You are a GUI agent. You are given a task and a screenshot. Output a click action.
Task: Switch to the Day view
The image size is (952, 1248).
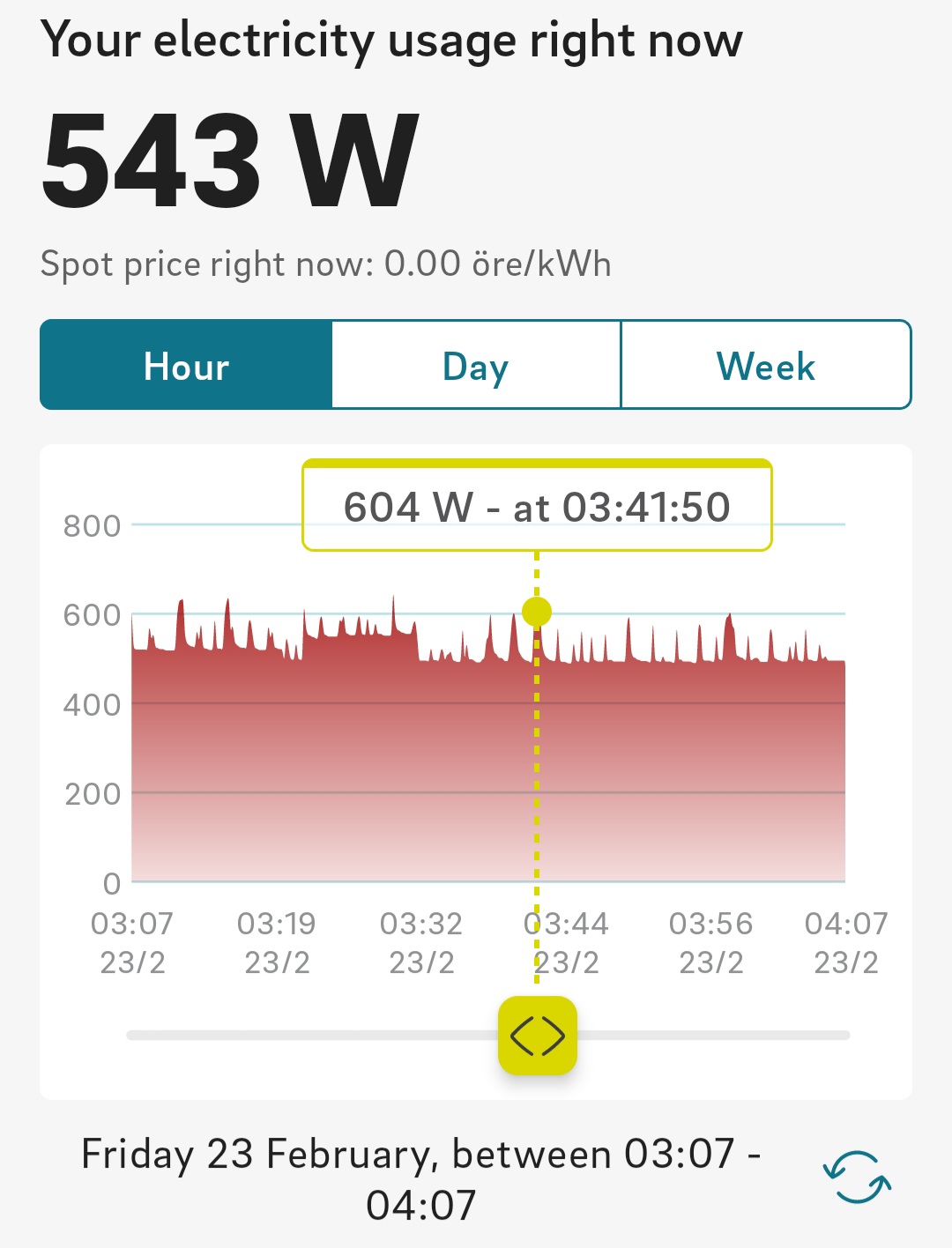tap(476, 365)
